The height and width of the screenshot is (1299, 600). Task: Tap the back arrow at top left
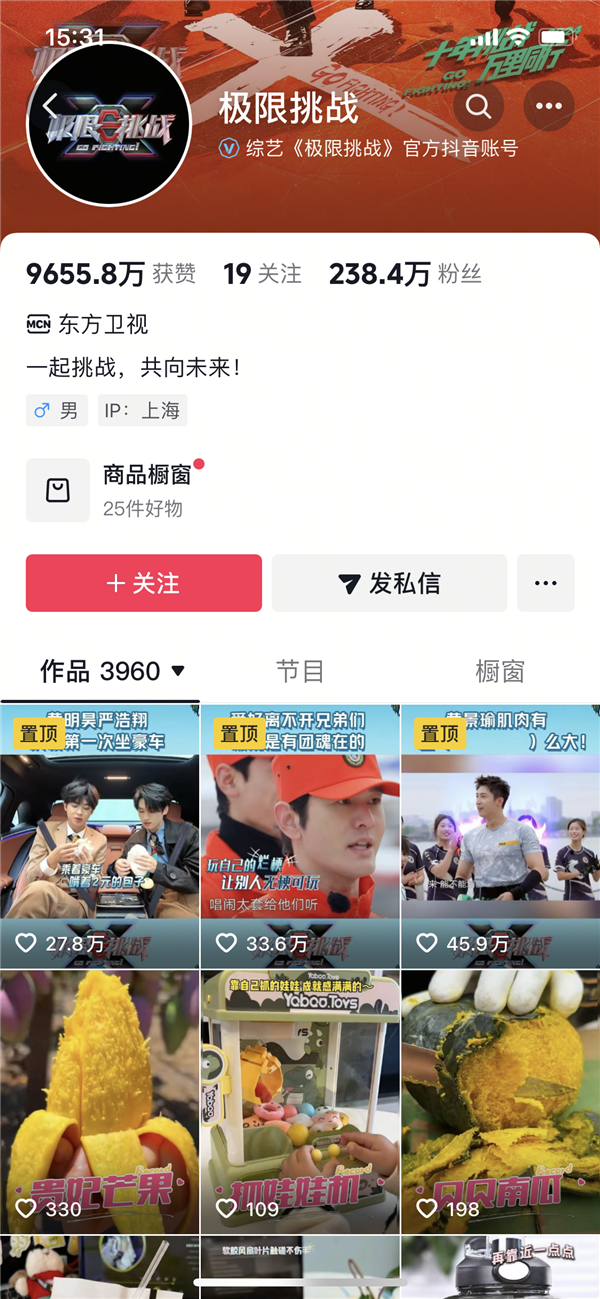click(x=52, y=105)
